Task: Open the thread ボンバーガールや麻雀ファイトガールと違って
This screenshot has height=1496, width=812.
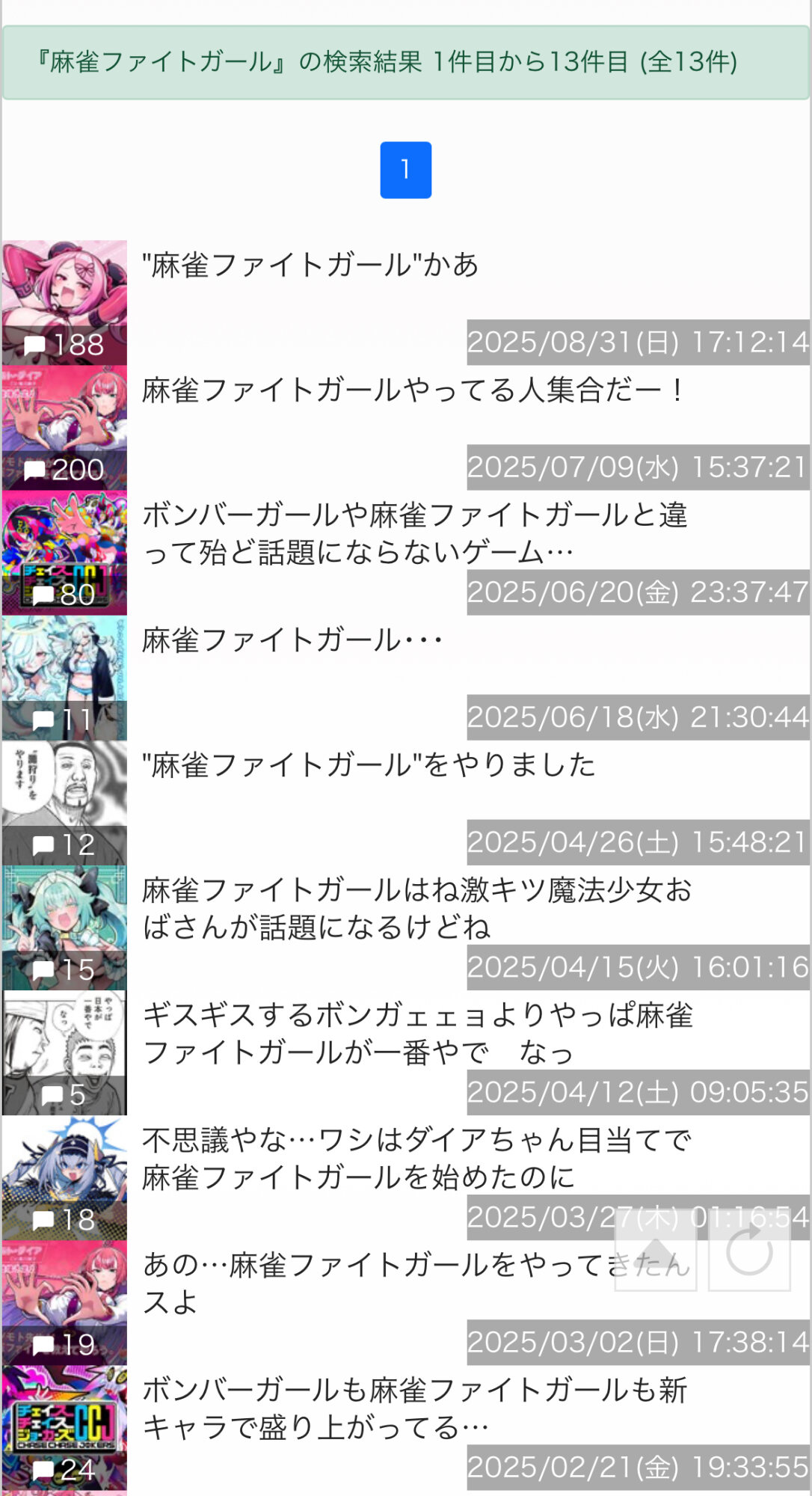Action: tap(414, 533)
